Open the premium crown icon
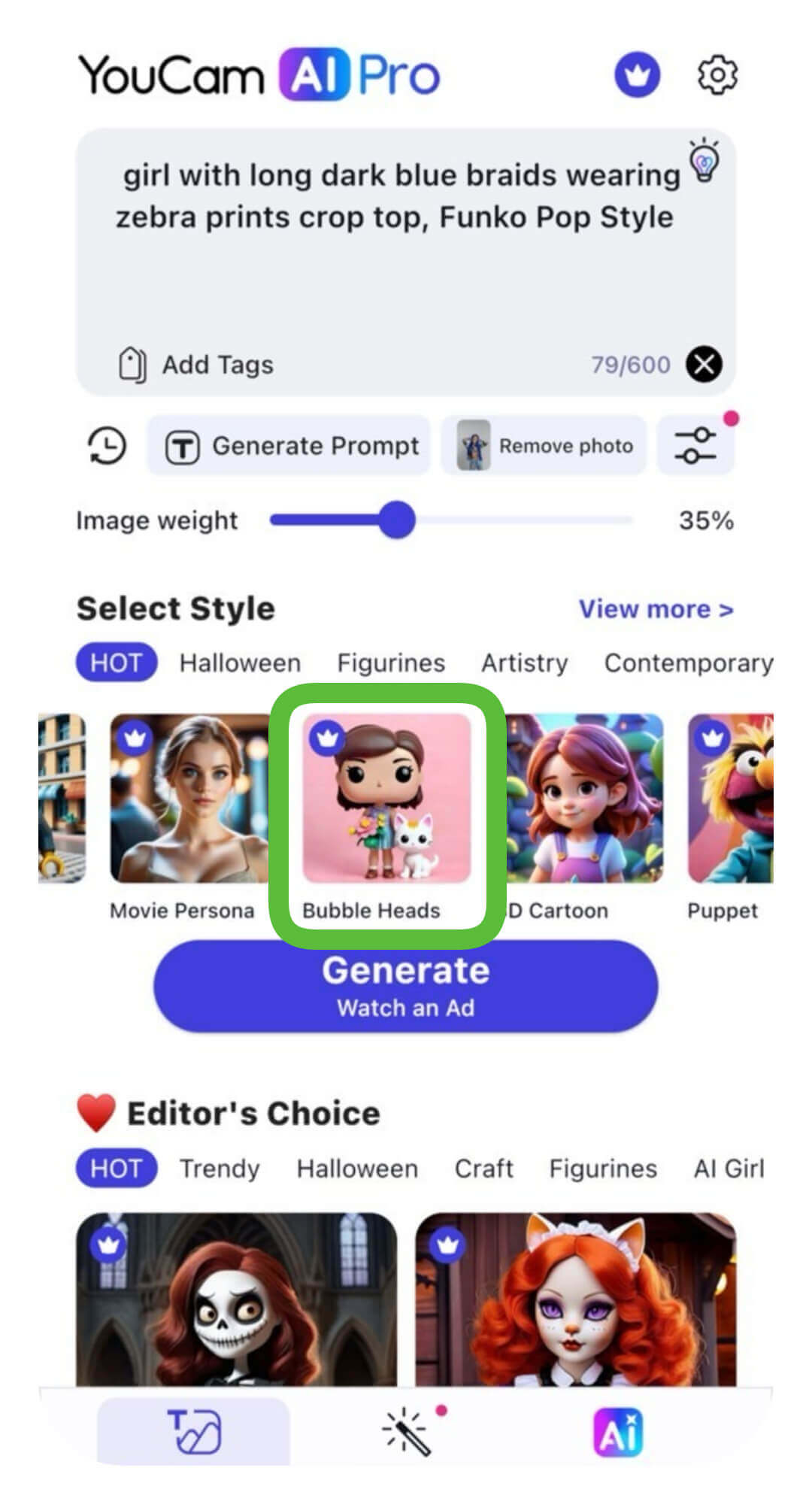 click(x=637, y=75)
